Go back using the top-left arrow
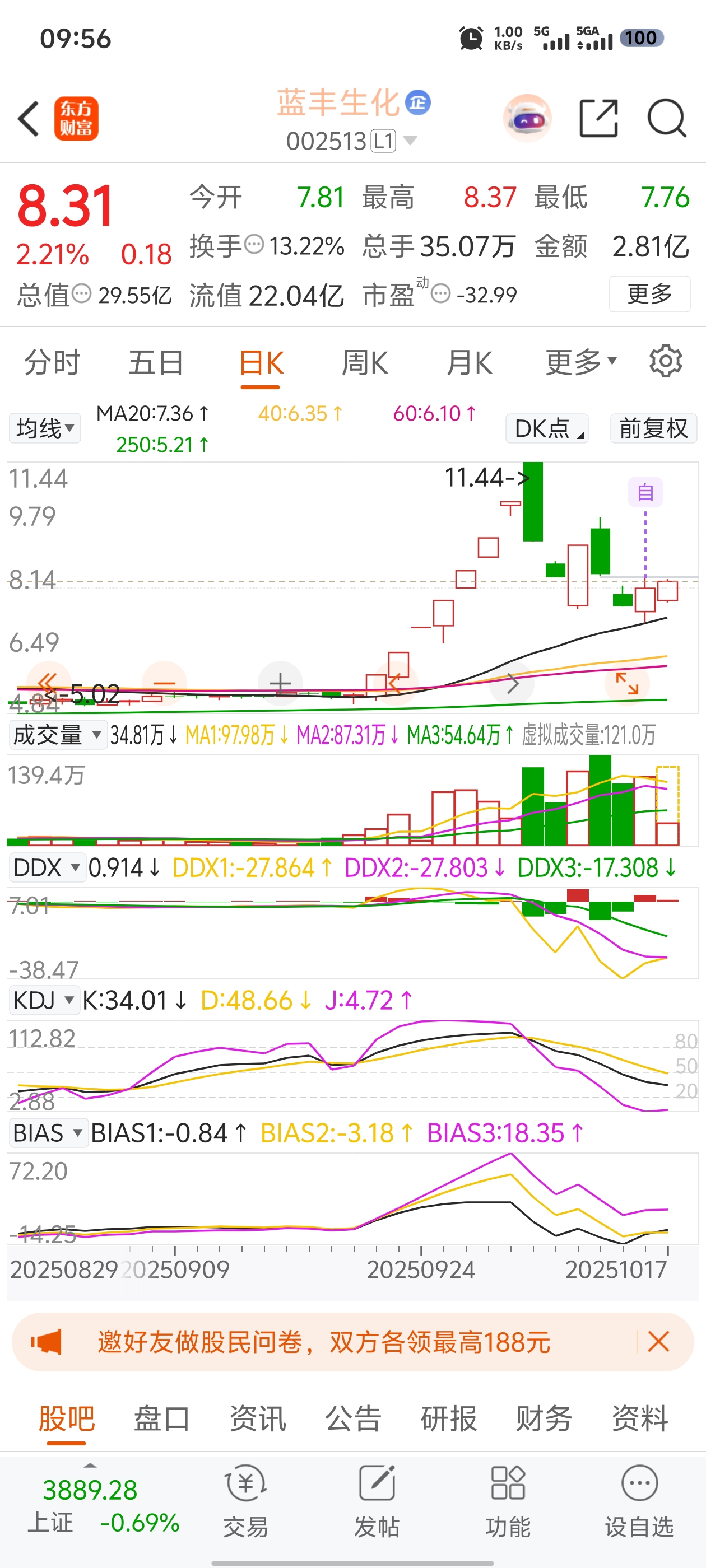Screen dimensions: 706x1568 [x=29, y=118]
